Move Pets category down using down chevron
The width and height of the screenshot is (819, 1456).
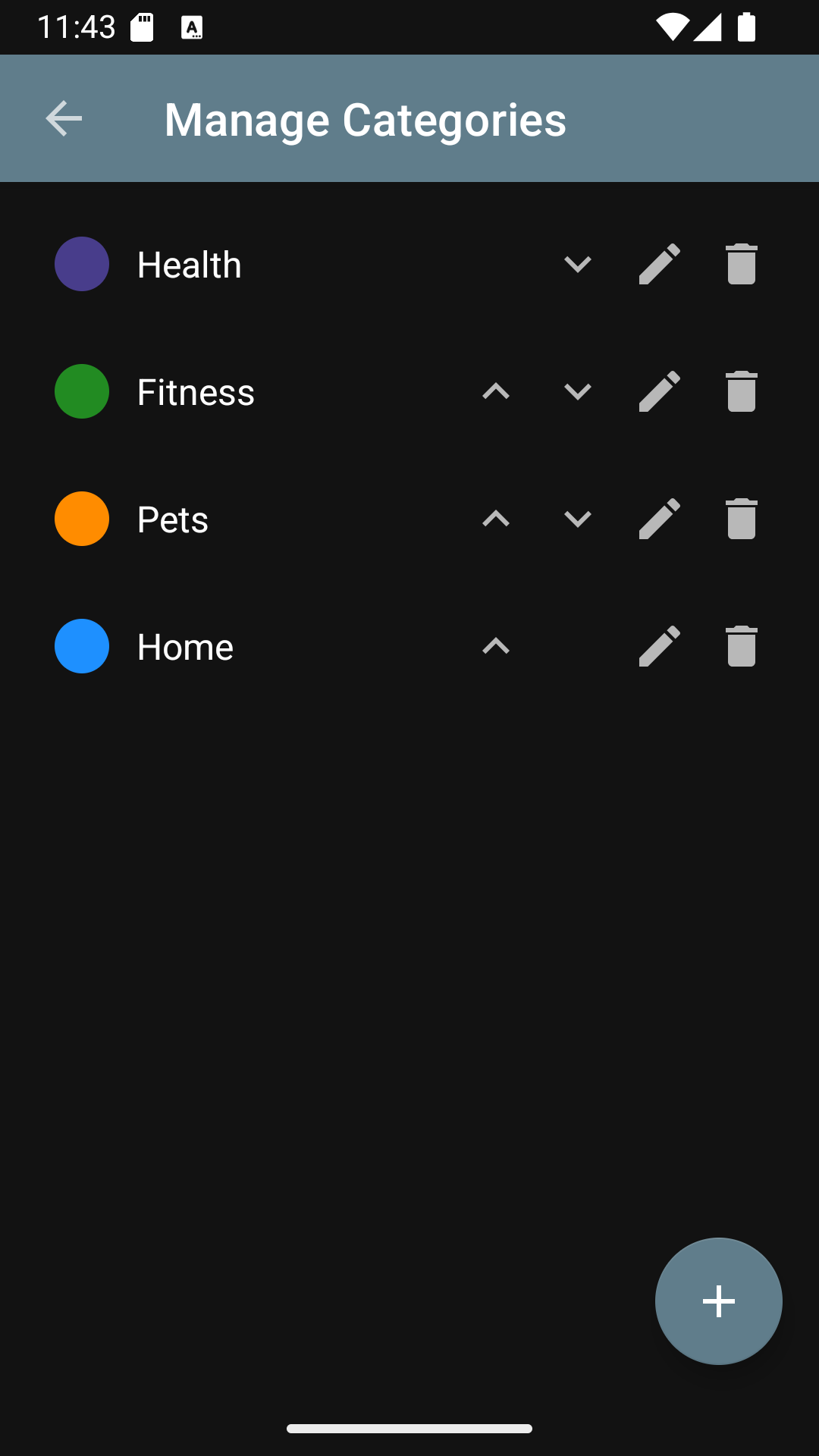pos(578,519)
